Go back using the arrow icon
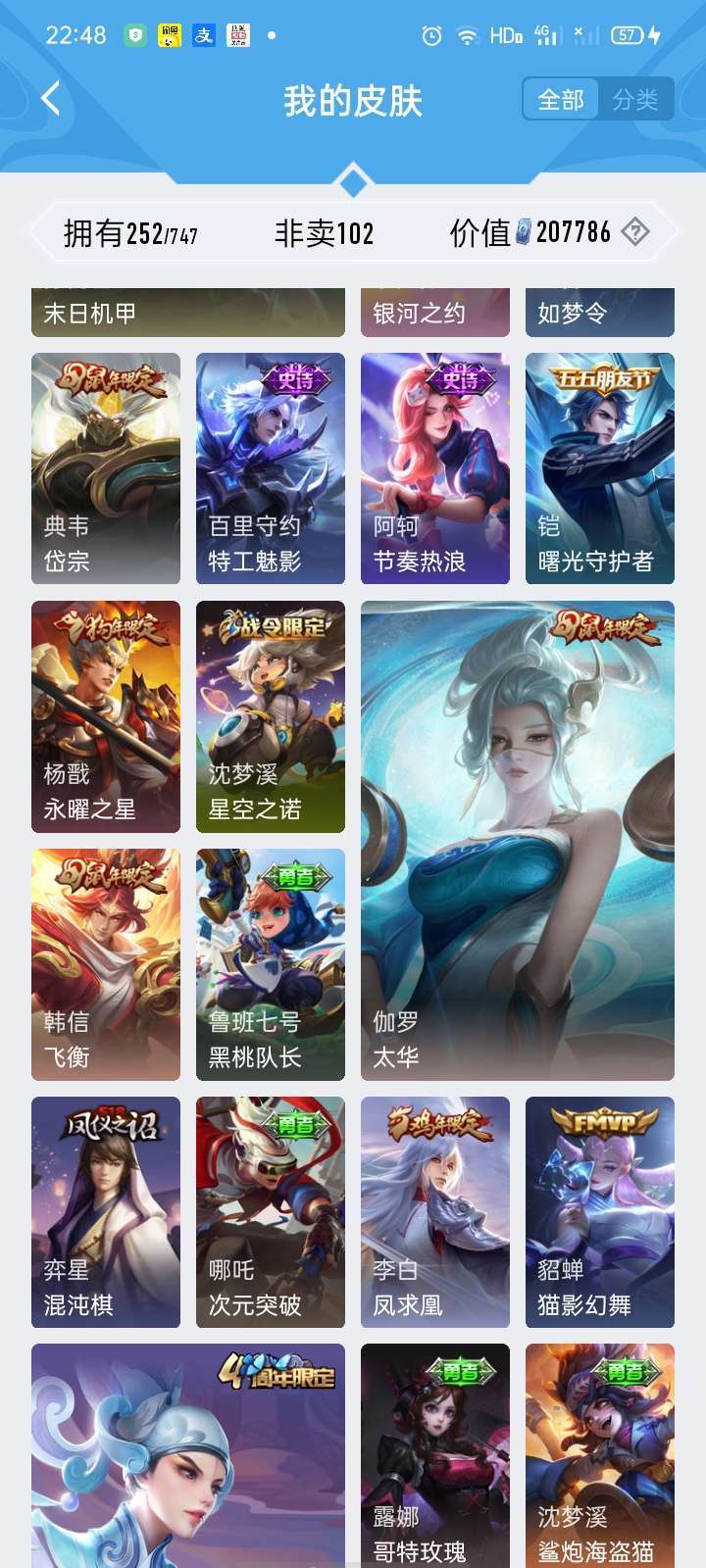Screen dimensions: 706x1568 [51, 99]
